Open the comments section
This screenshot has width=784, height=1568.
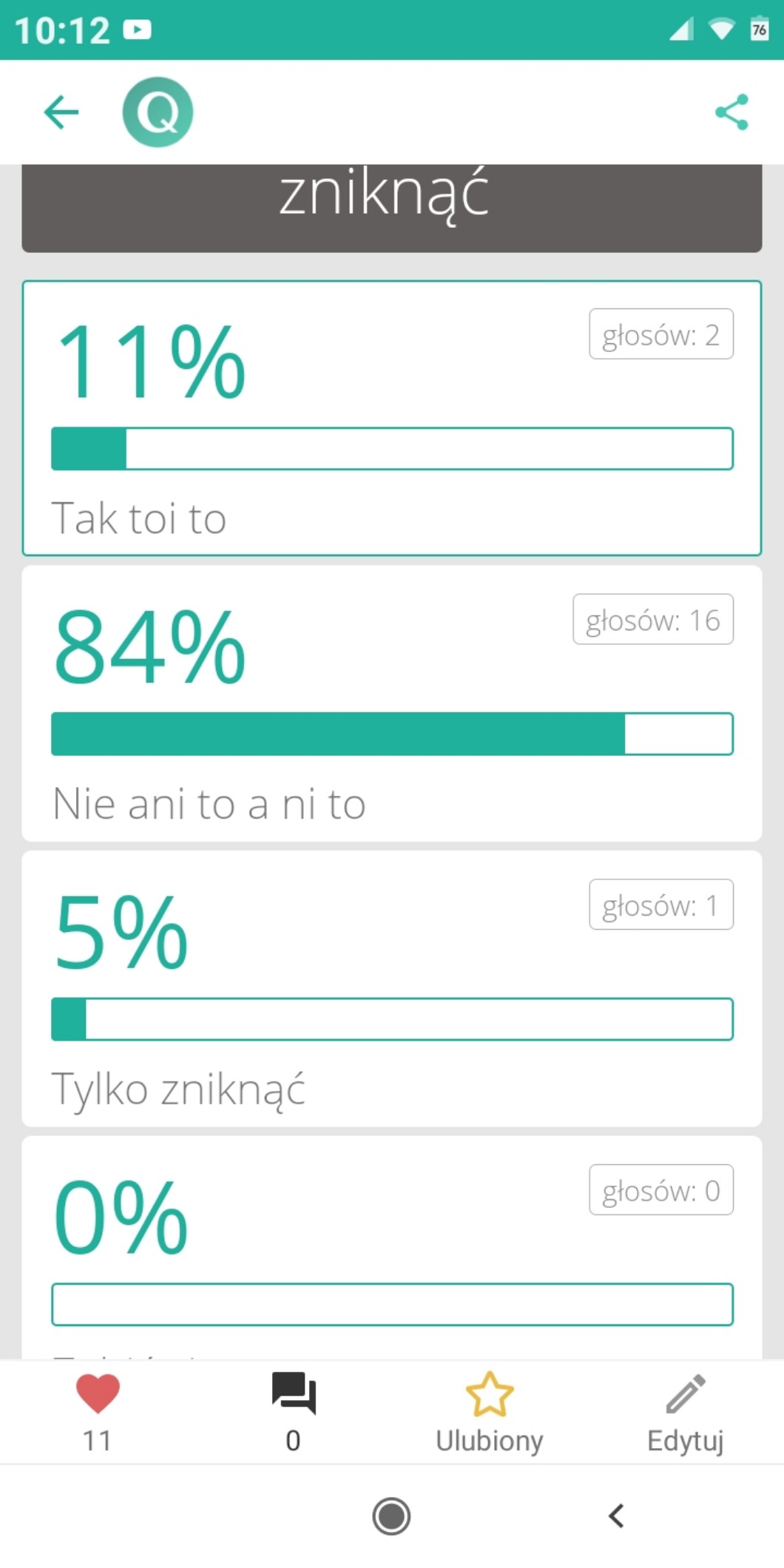(x=294, y=1411)
